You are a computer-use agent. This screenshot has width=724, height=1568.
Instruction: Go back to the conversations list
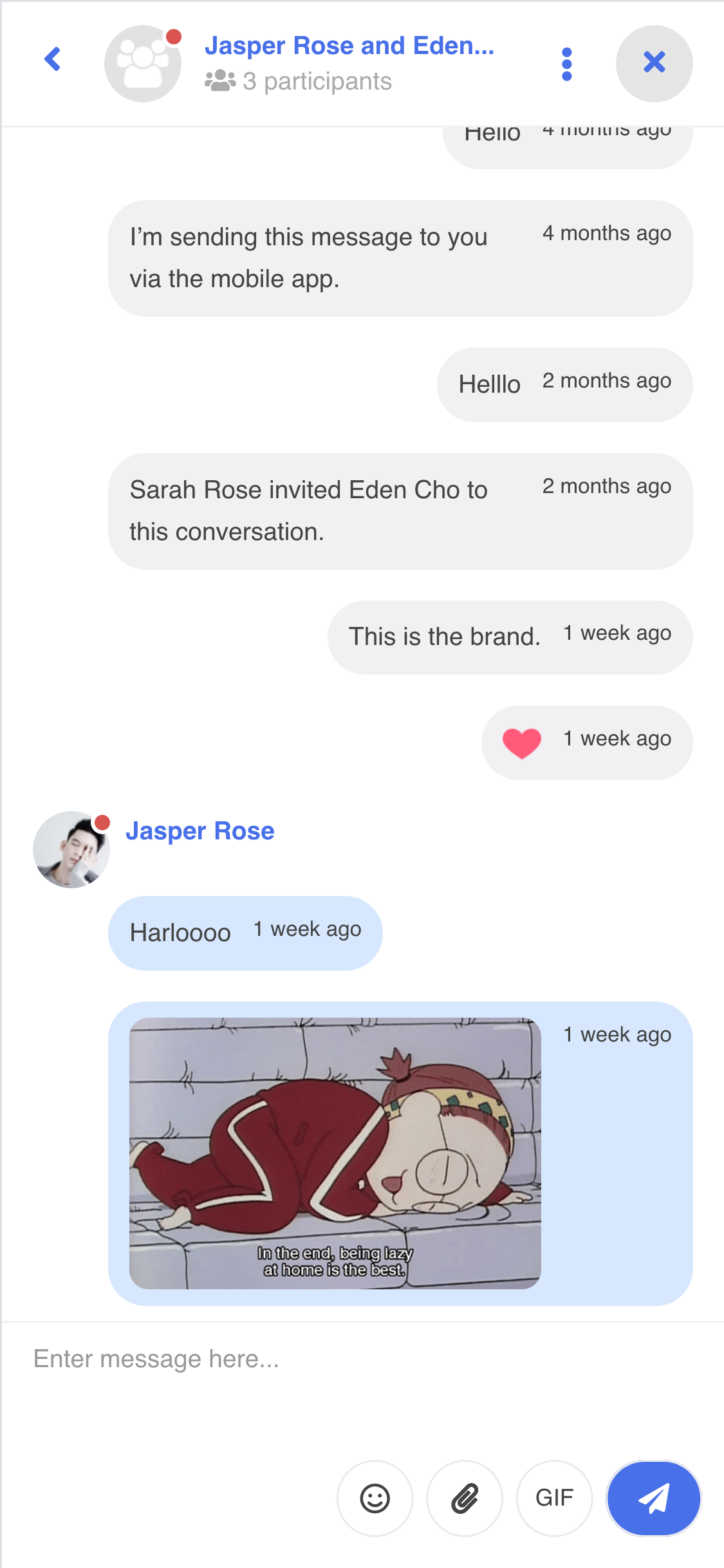pyautogui.click(x=53, y=59)
